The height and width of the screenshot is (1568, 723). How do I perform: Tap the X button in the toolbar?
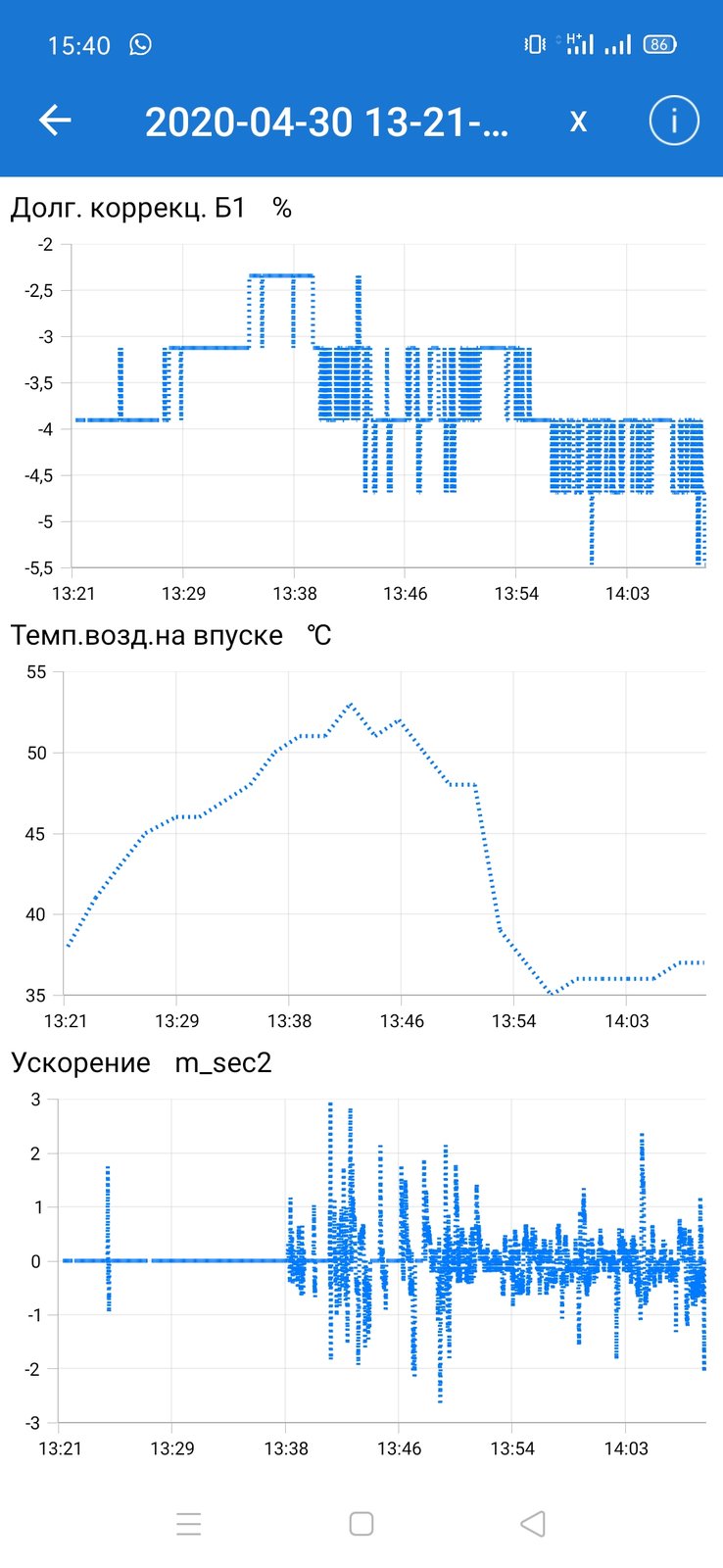coord(578,122)
